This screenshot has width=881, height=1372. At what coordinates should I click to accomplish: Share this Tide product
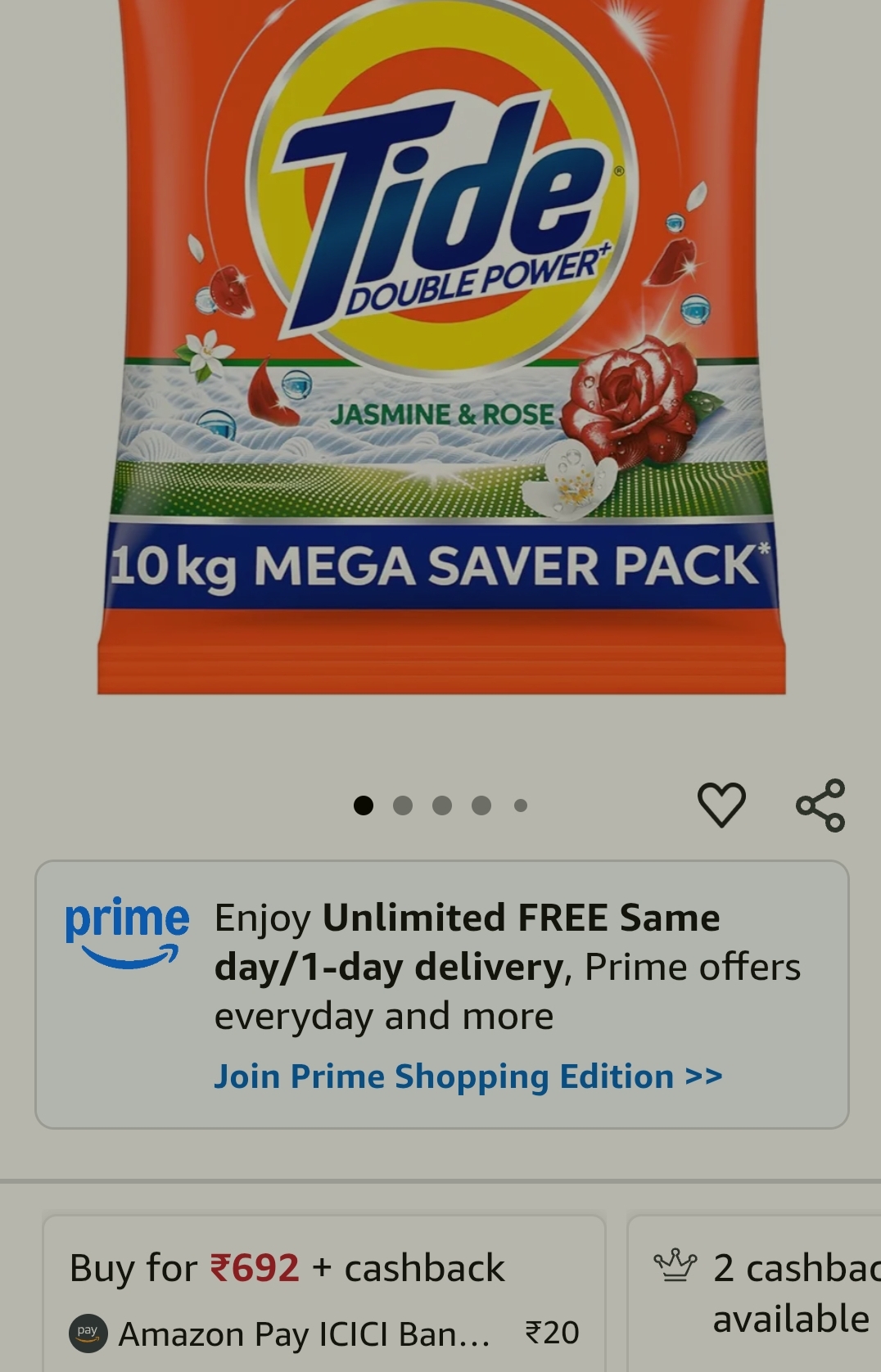point(820,806)
